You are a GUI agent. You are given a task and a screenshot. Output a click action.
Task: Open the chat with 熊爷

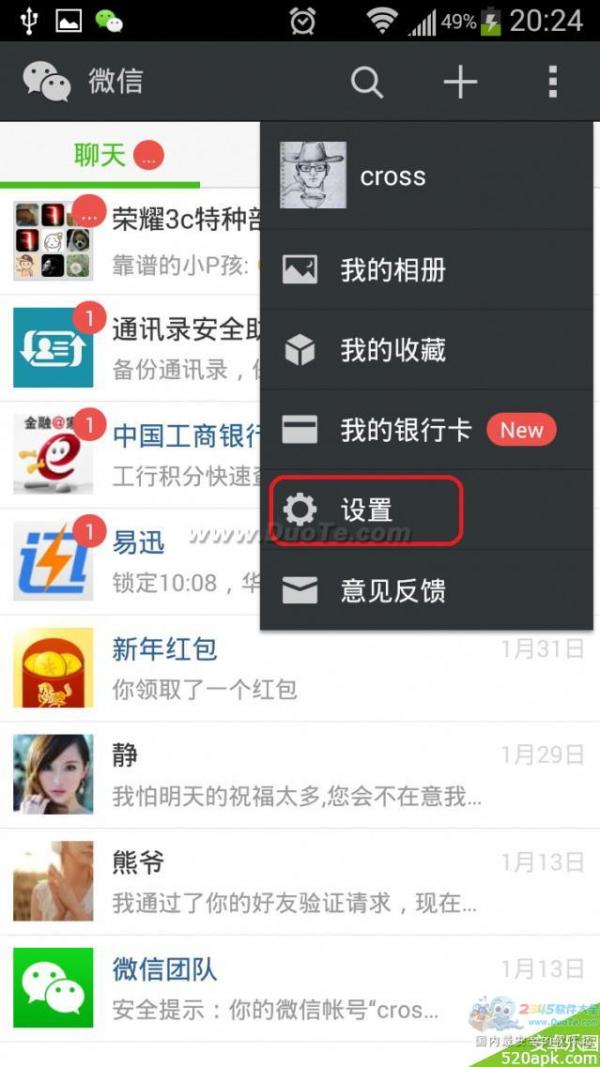tap(300, 880)
